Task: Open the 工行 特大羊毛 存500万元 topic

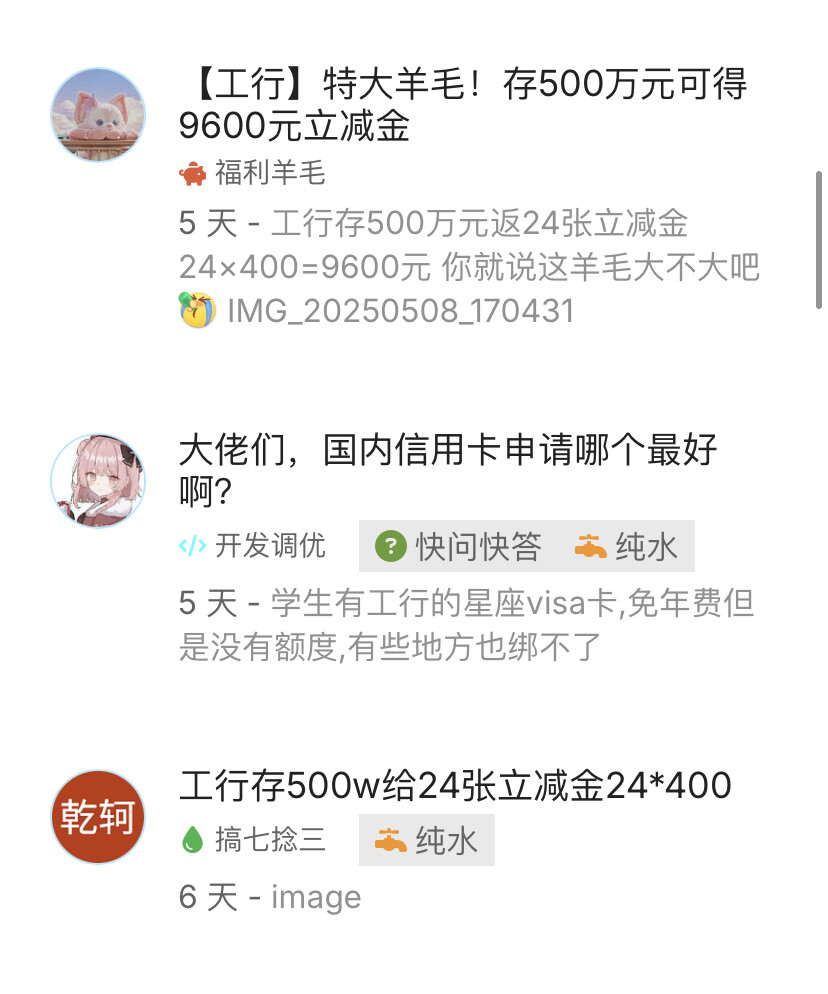Action: click(463, 104)
